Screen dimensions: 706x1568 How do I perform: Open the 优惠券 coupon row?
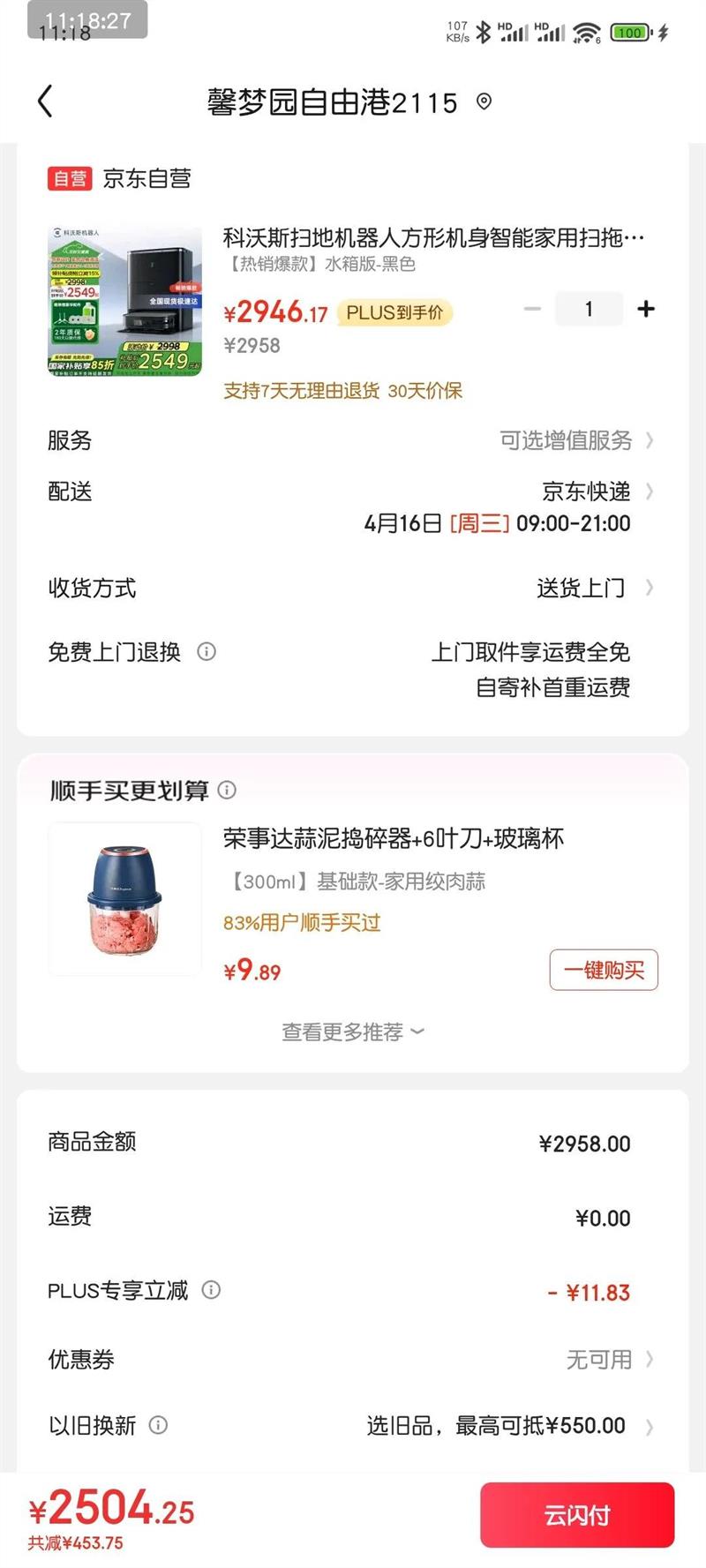pos(609,1360)
